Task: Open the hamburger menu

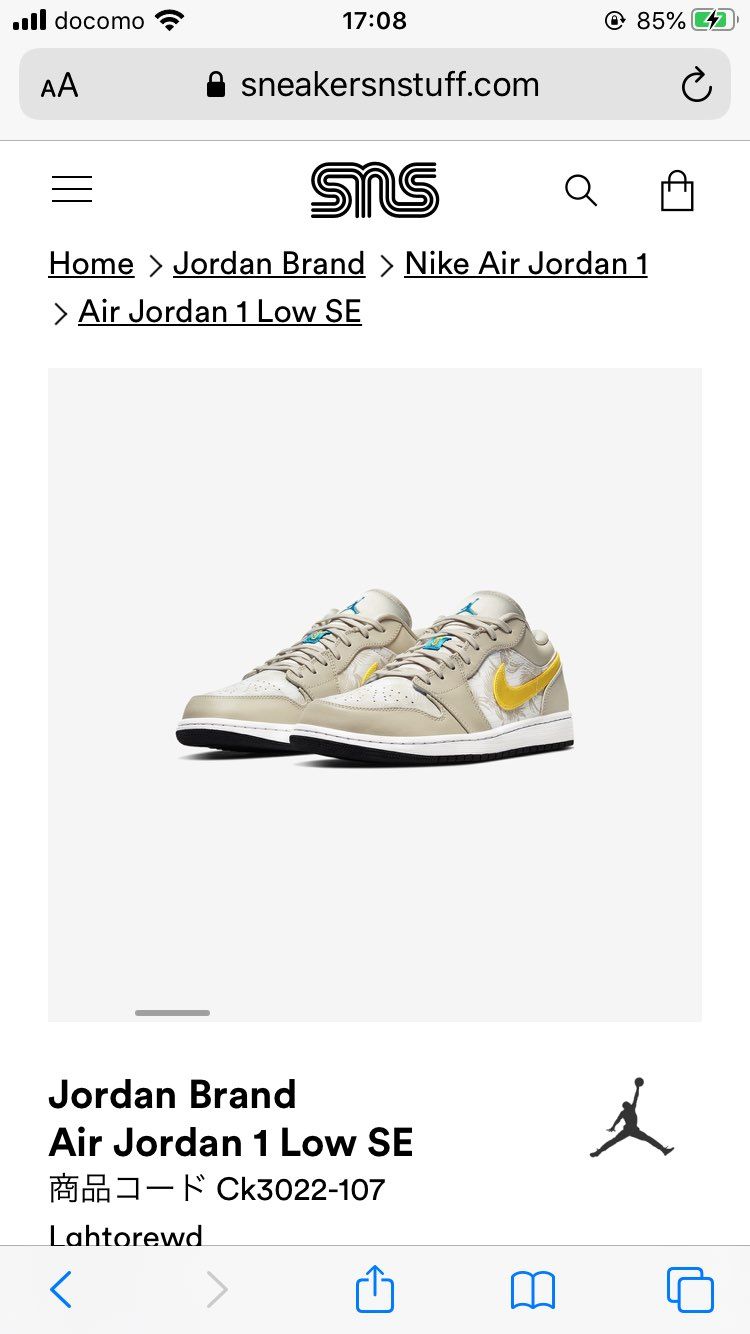Action: pos(72,189)
